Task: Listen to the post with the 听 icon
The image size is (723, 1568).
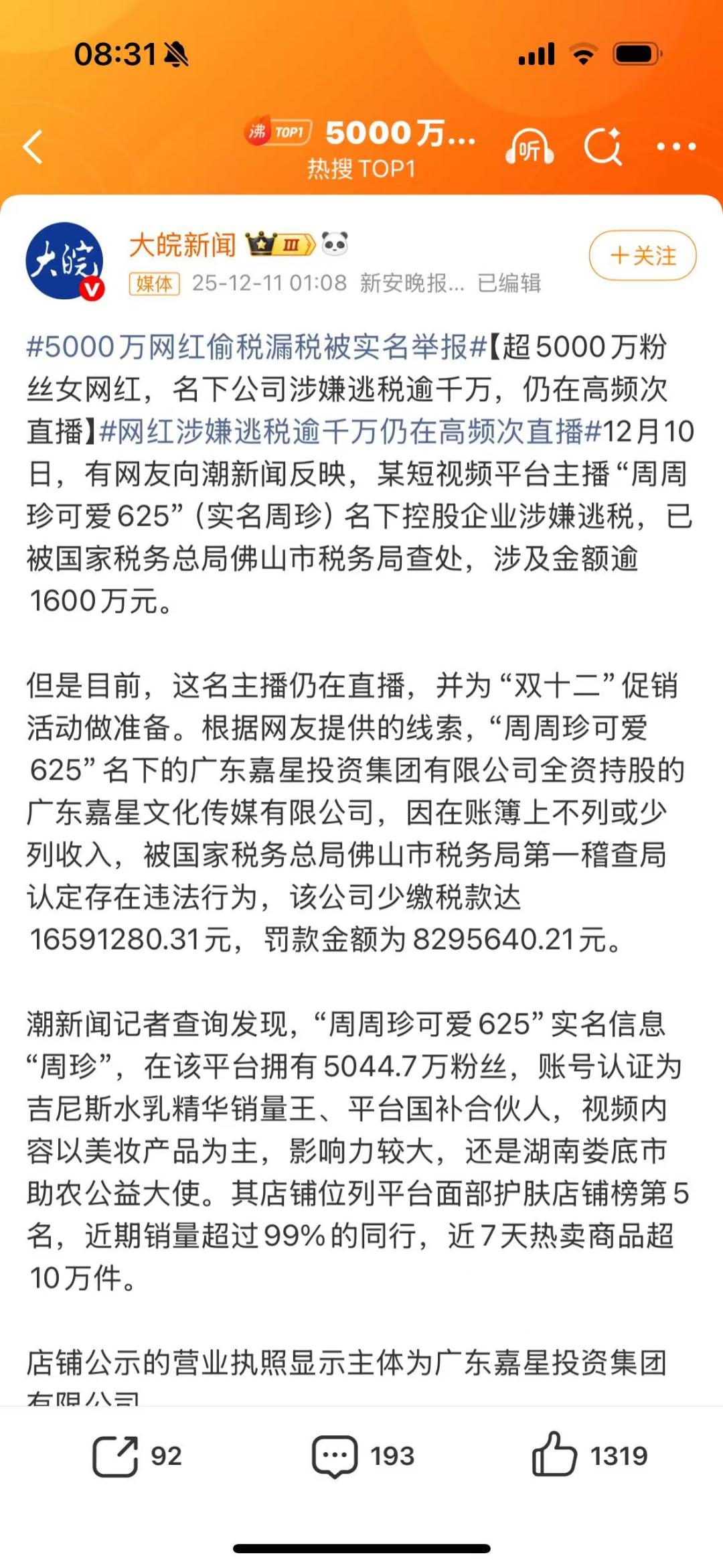Action: tap(529, 147)
